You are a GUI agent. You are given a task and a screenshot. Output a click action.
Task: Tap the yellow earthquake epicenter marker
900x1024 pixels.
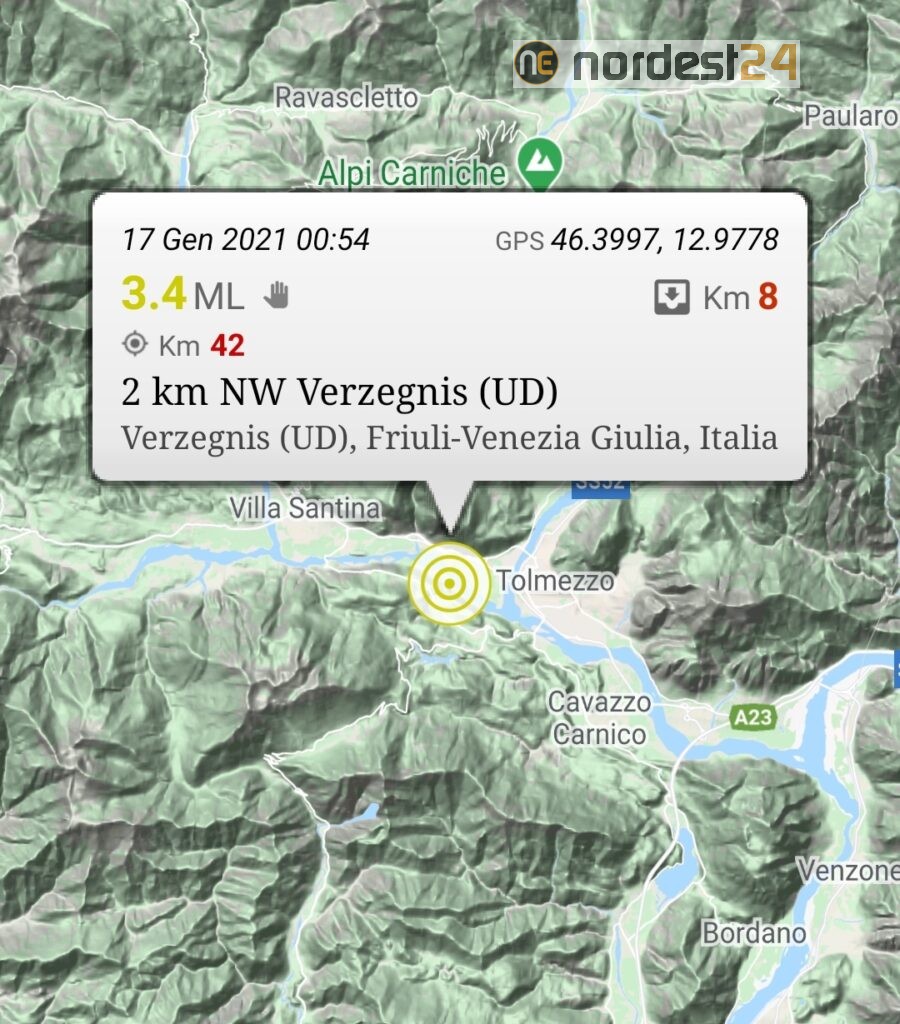coord(449,583)
